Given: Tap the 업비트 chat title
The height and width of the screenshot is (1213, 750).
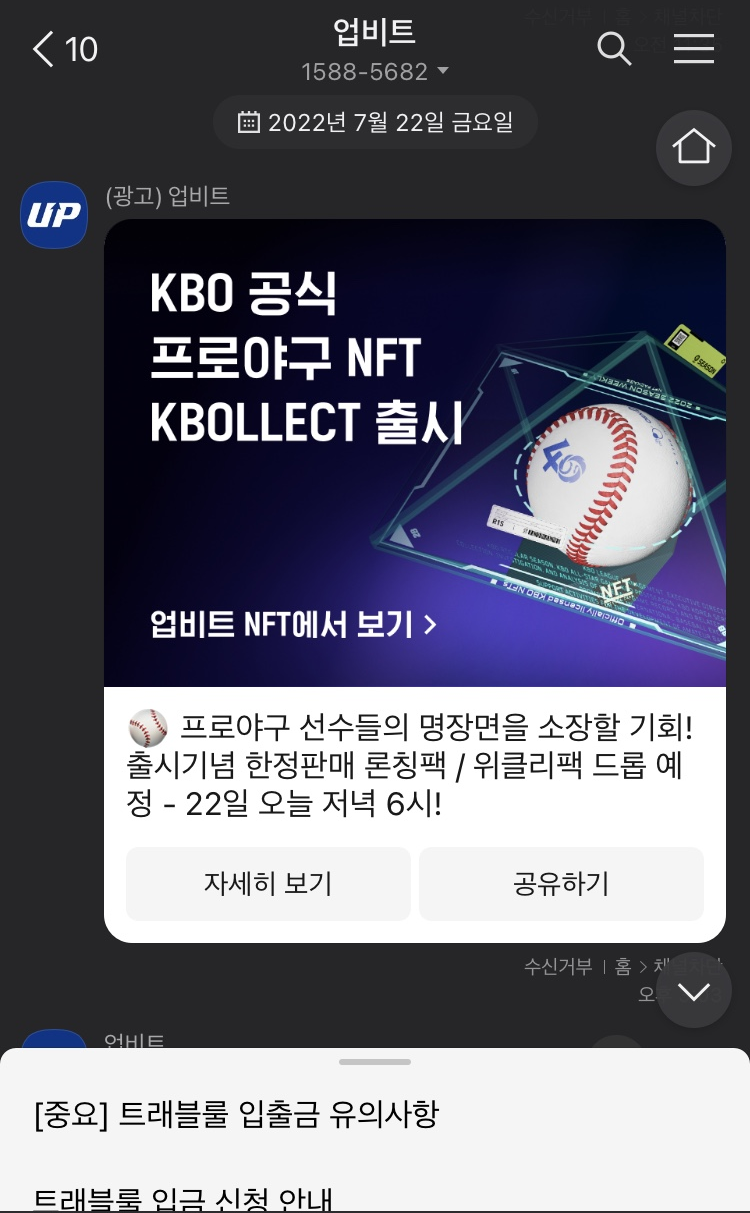Looking at the screenshot, I should point(375,33).
